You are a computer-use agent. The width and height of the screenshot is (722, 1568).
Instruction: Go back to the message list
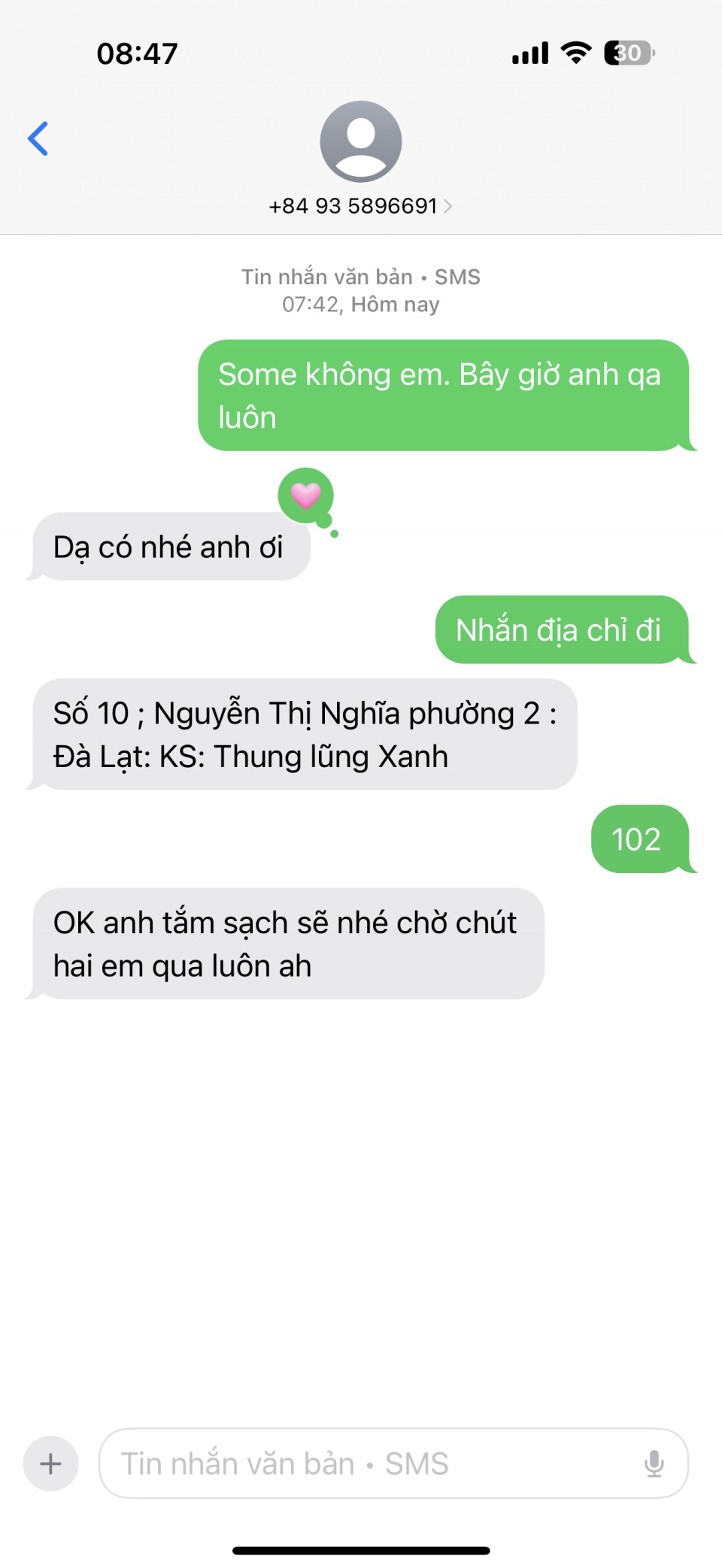tap(38, 138)
